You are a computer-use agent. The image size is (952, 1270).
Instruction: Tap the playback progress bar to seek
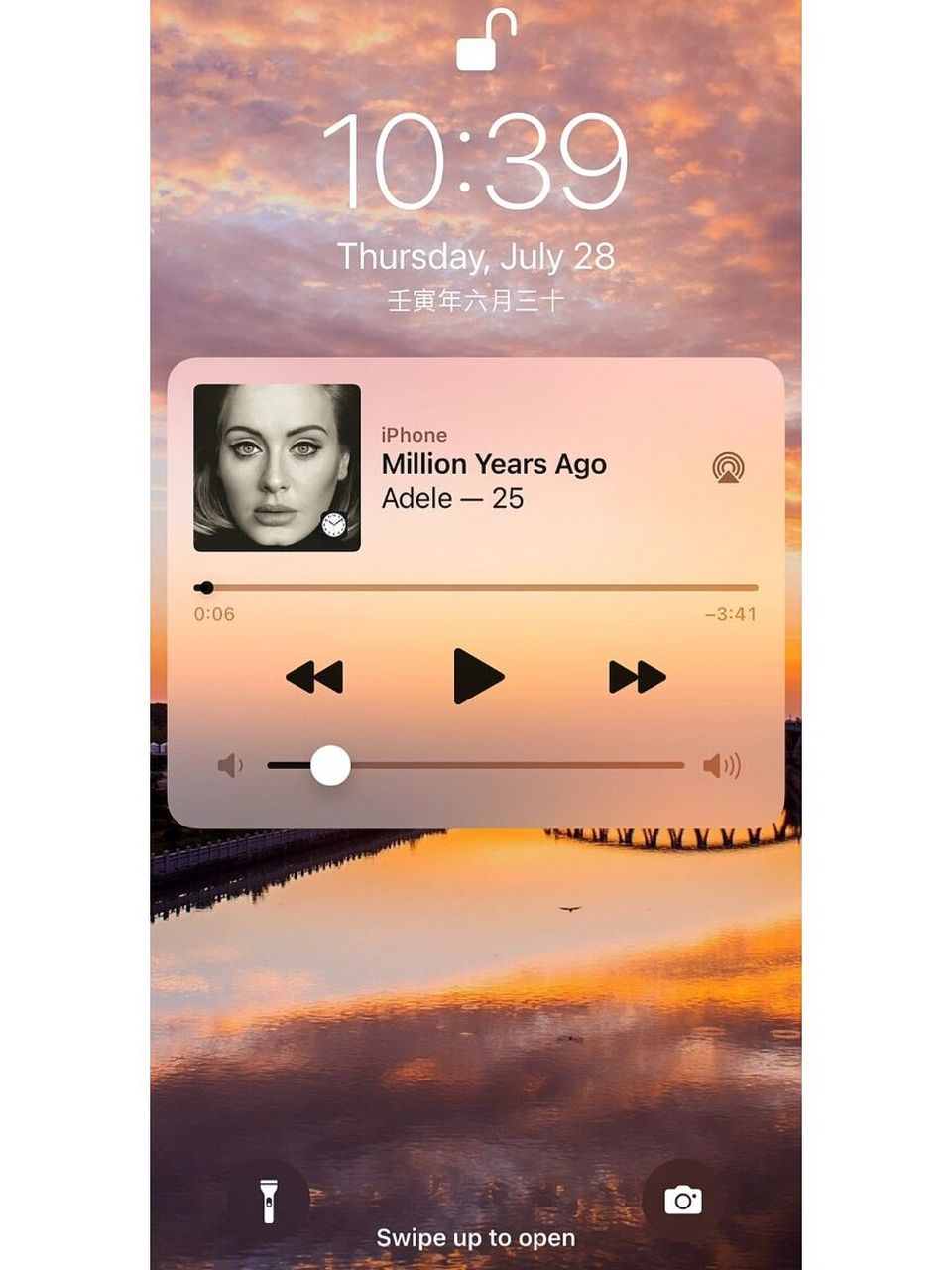point(476,588)
